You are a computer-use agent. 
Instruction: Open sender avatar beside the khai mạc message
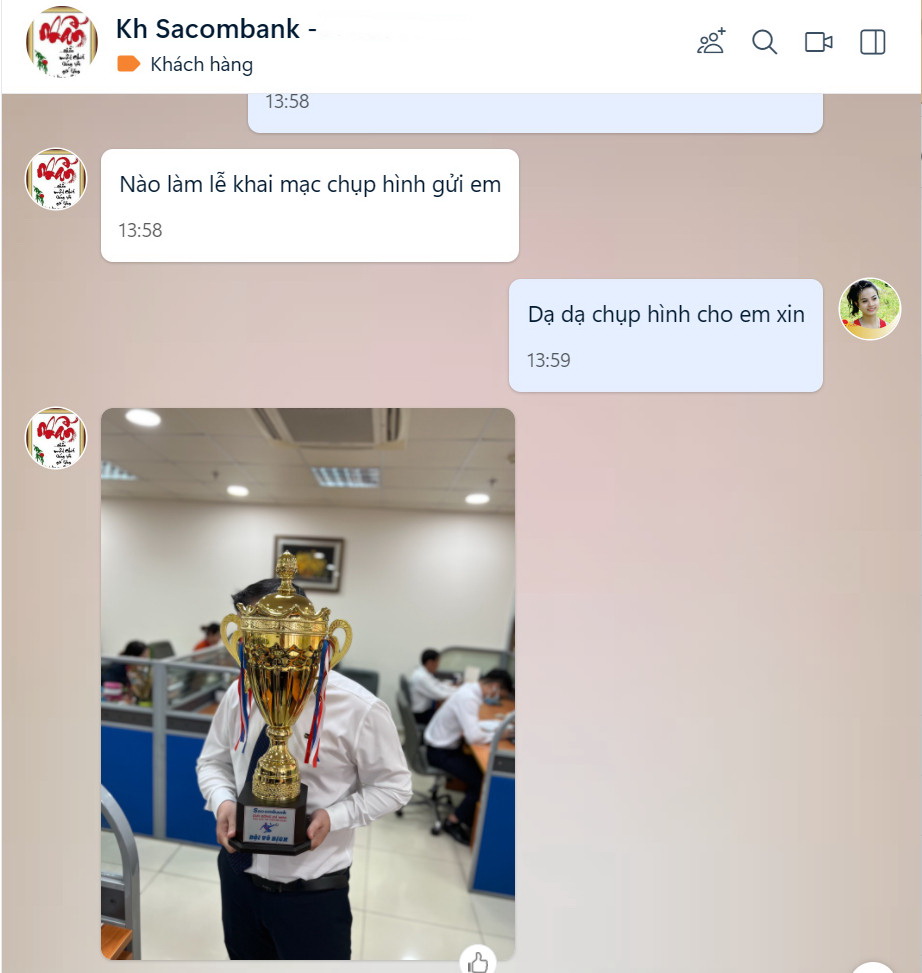pos(56,179)
